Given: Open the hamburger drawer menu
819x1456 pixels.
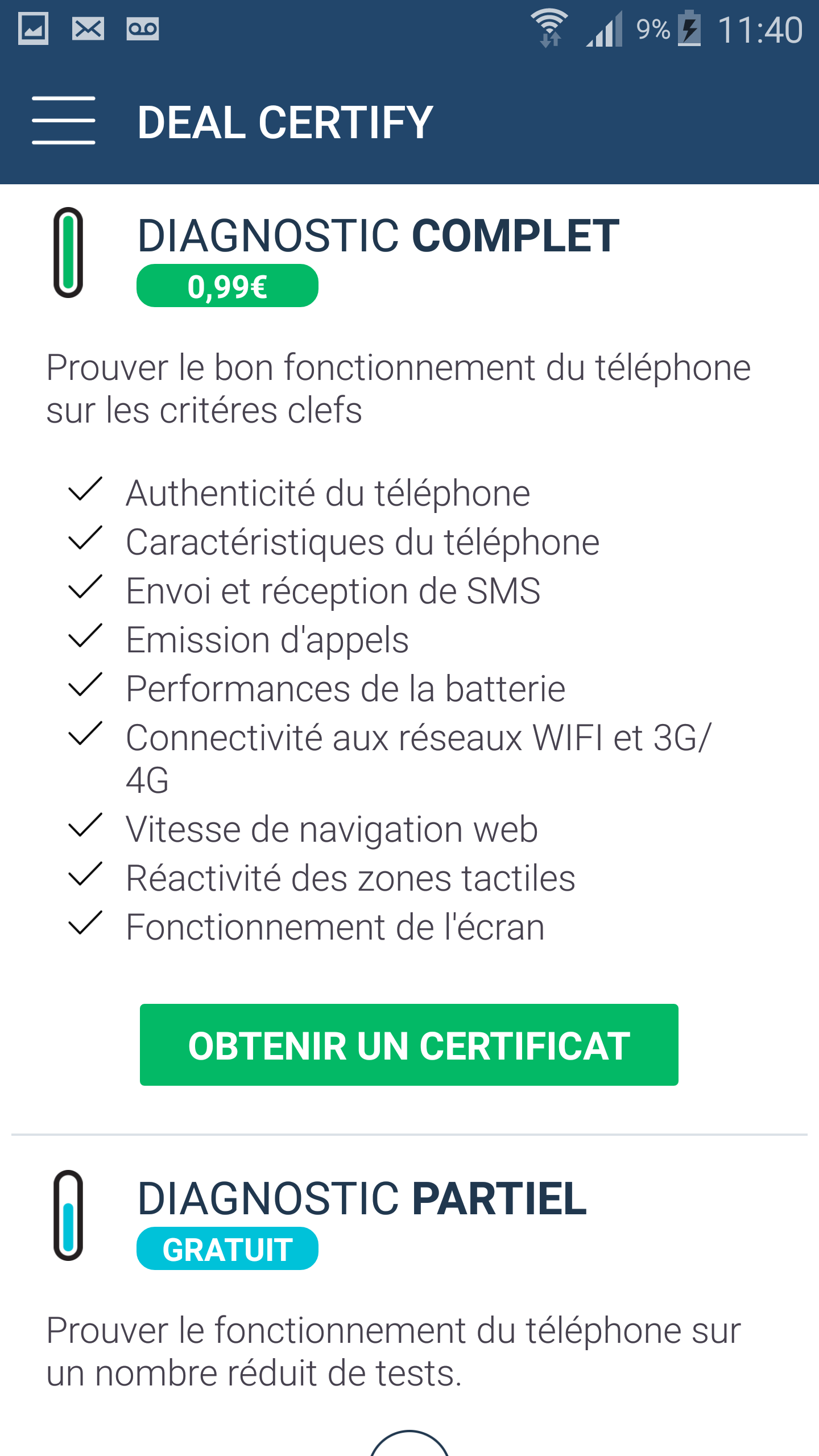Looking at the screenshot, I should (64, 121).
